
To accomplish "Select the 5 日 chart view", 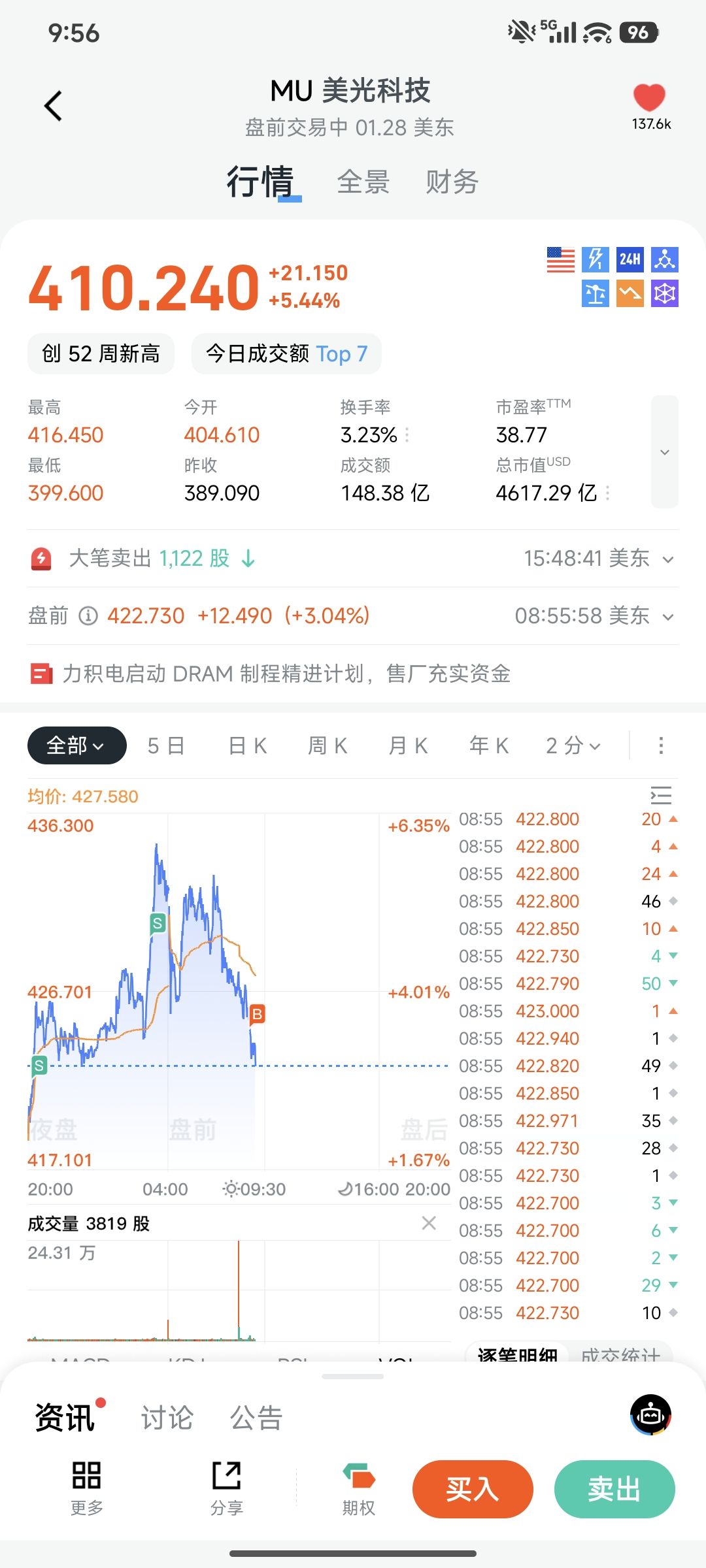I will click(166, 745).
